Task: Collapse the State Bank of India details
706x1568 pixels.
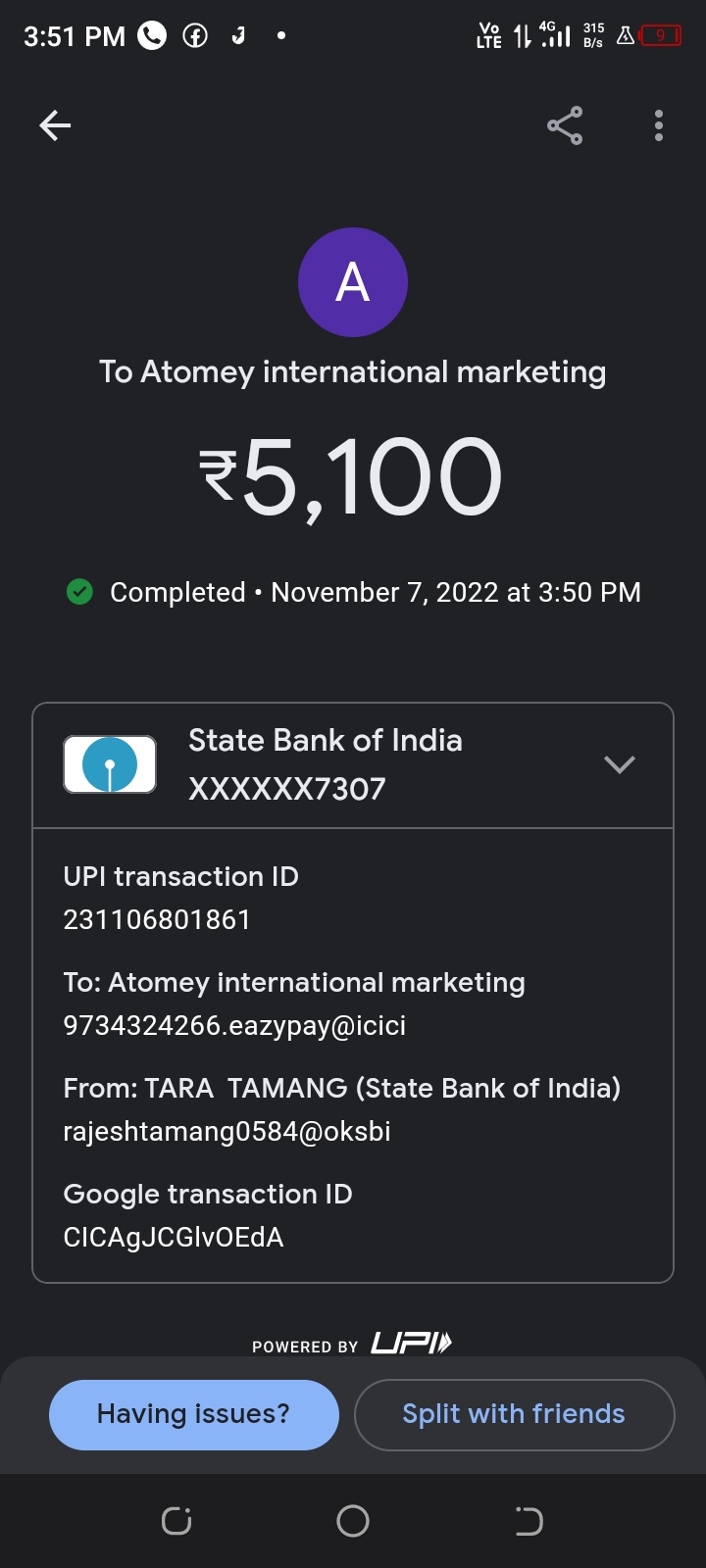Action: pos(619,764)
